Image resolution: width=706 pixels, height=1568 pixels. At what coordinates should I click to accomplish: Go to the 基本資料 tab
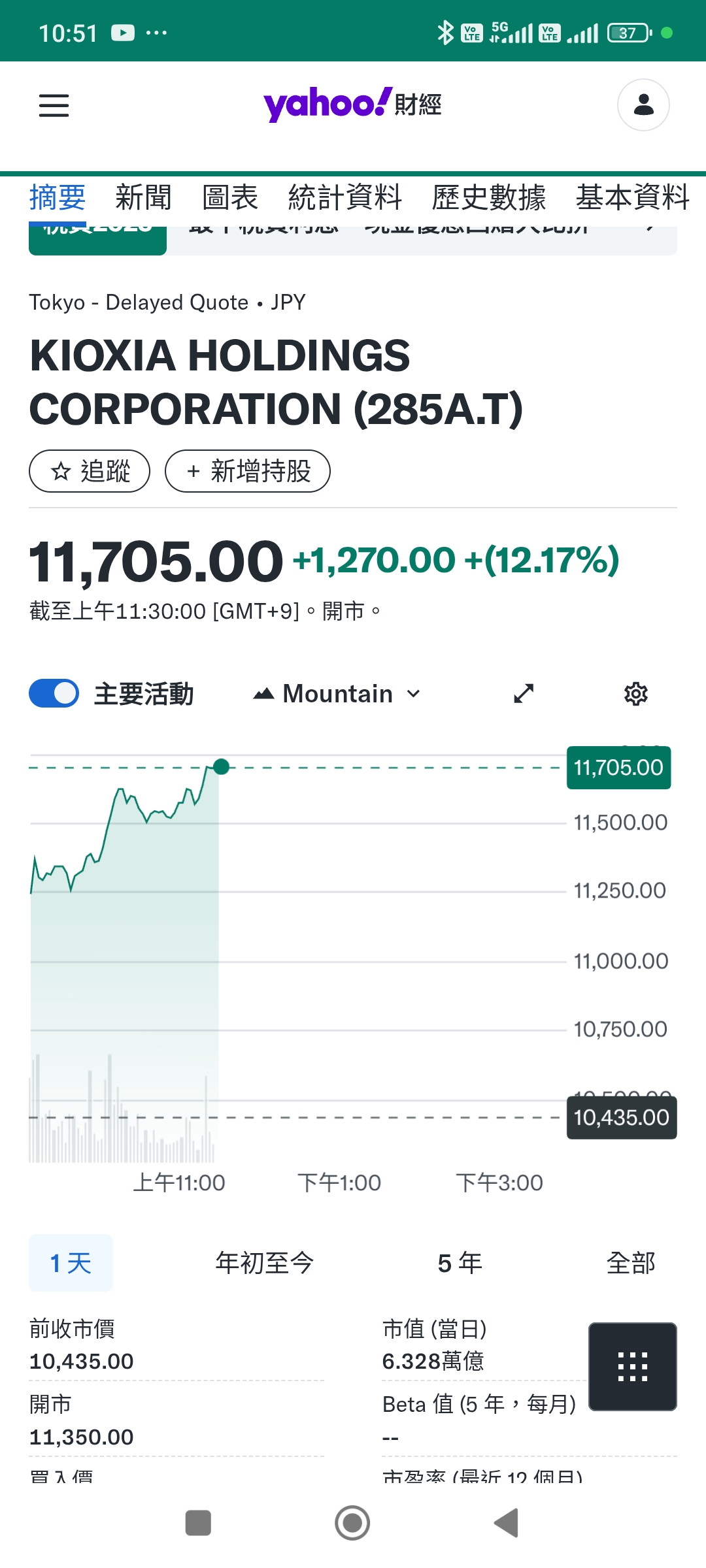click(632, 197)
